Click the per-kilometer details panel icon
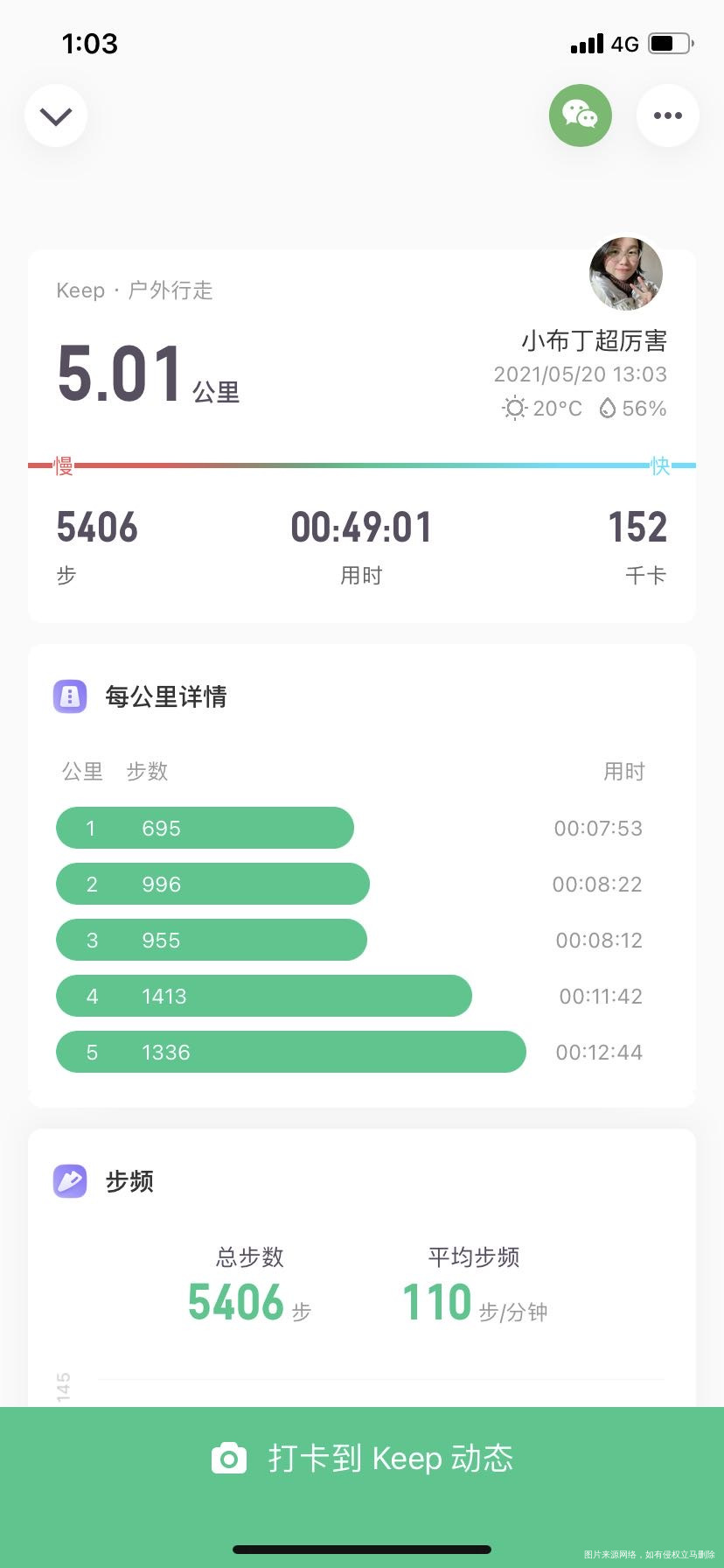Screen dimensions: 724x1568 [x=70, y=696]
